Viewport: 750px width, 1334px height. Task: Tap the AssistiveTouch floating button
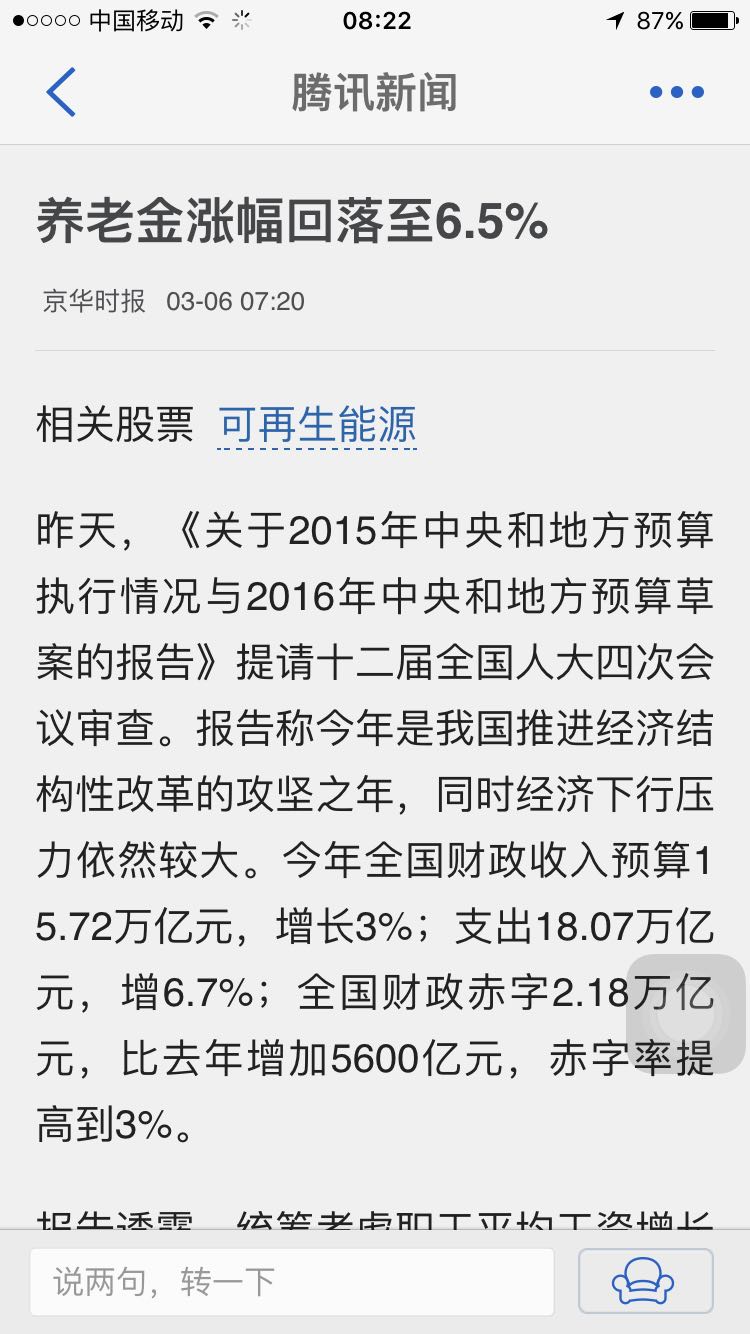(x=686, y=1014)
